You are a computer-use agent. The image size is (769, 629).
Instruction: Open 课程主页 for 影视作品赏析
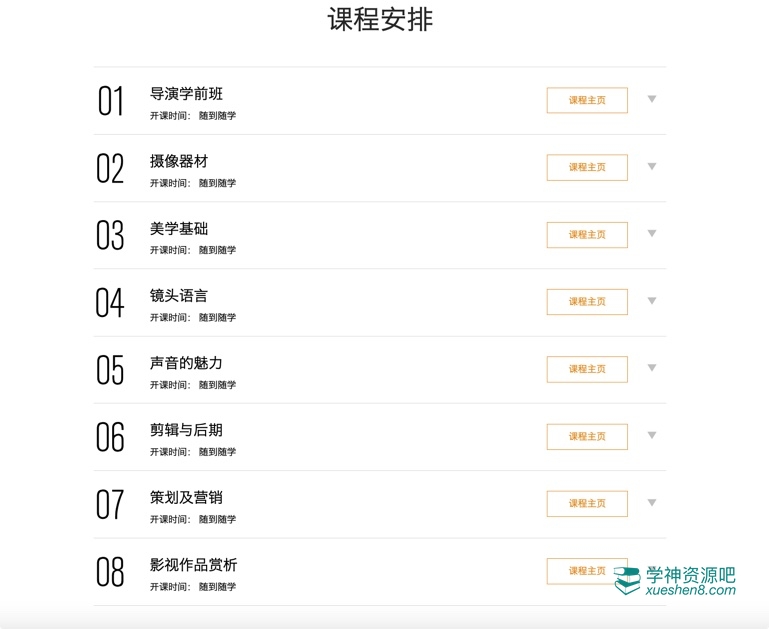tap(580, 570)
